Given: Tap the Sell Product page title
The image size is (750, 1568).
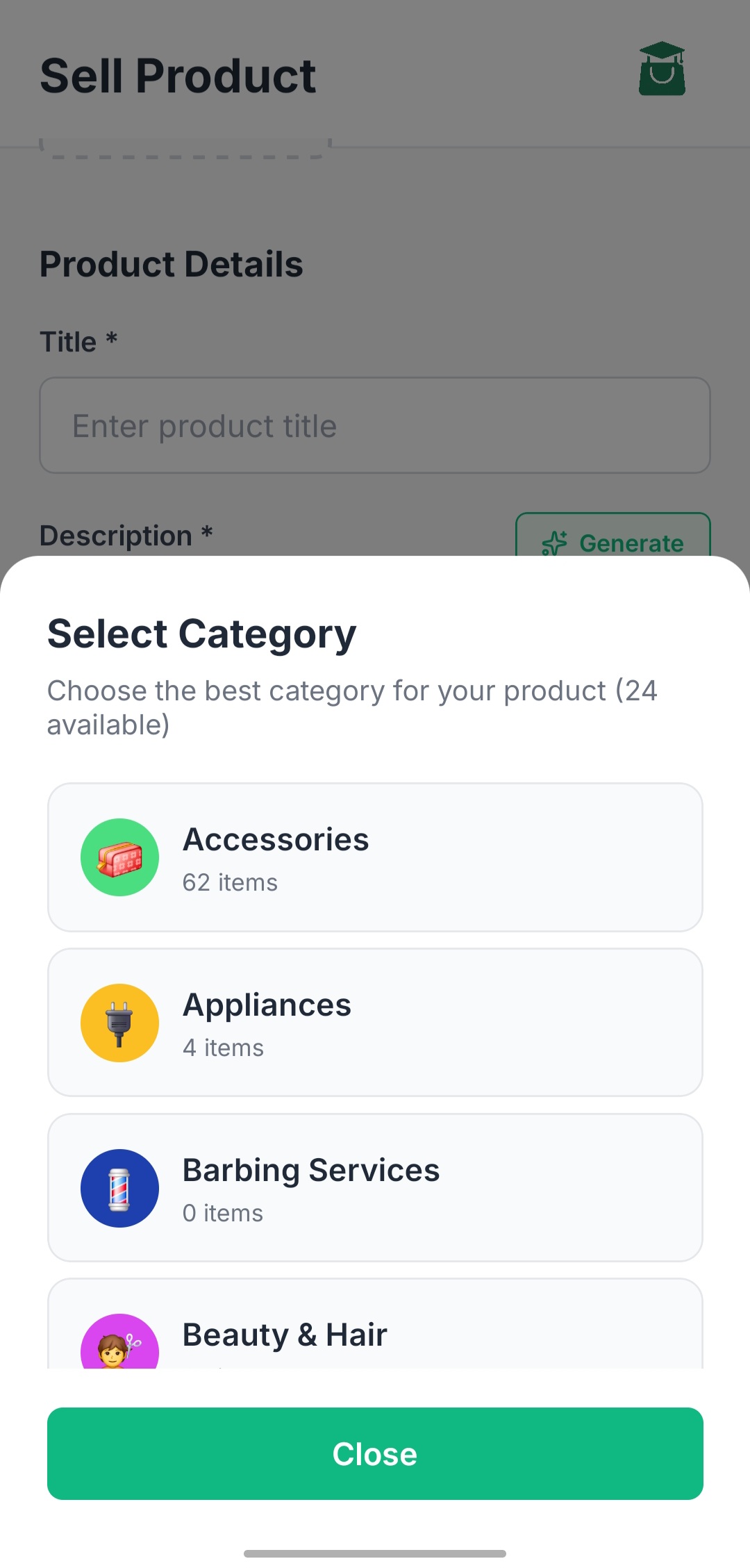Looking at the screenshot, I should pos(178,74).
